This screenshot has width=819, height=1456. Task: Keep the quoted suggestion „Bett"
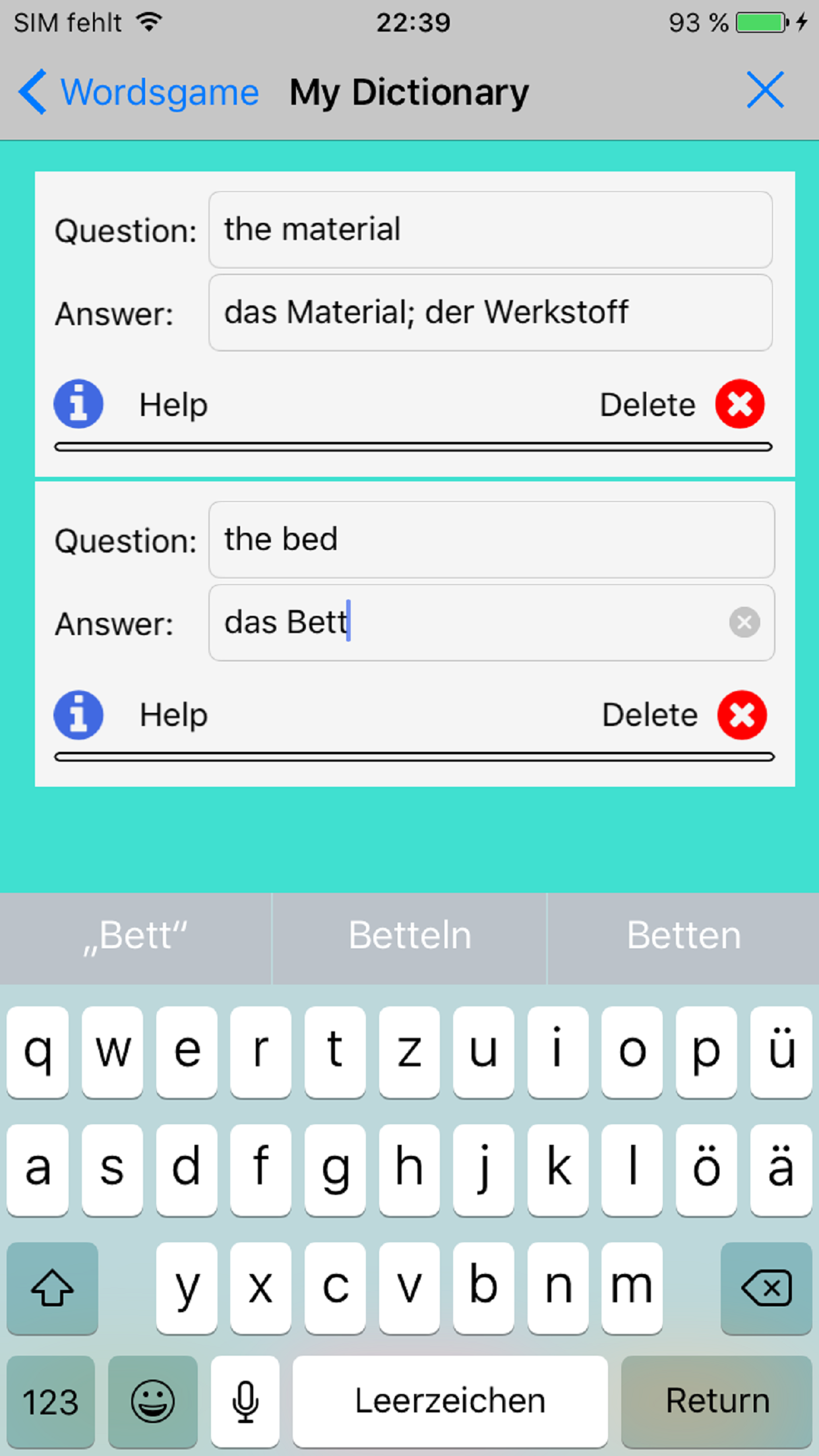tap(135, 936)
